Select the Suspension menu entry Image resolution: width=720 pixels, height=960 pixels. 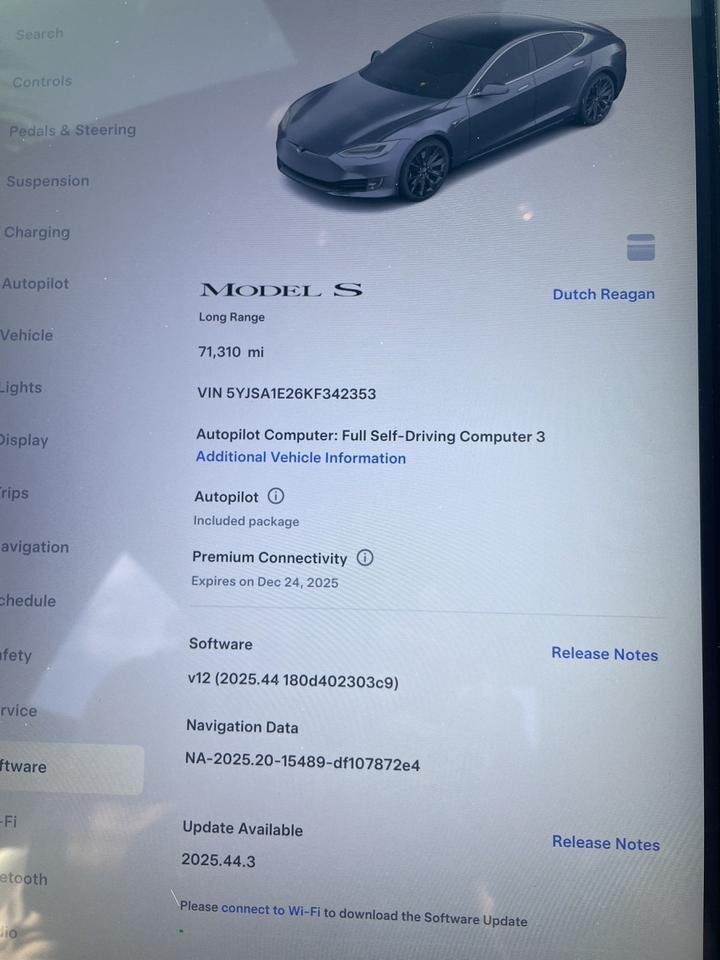tap(47, 181)
